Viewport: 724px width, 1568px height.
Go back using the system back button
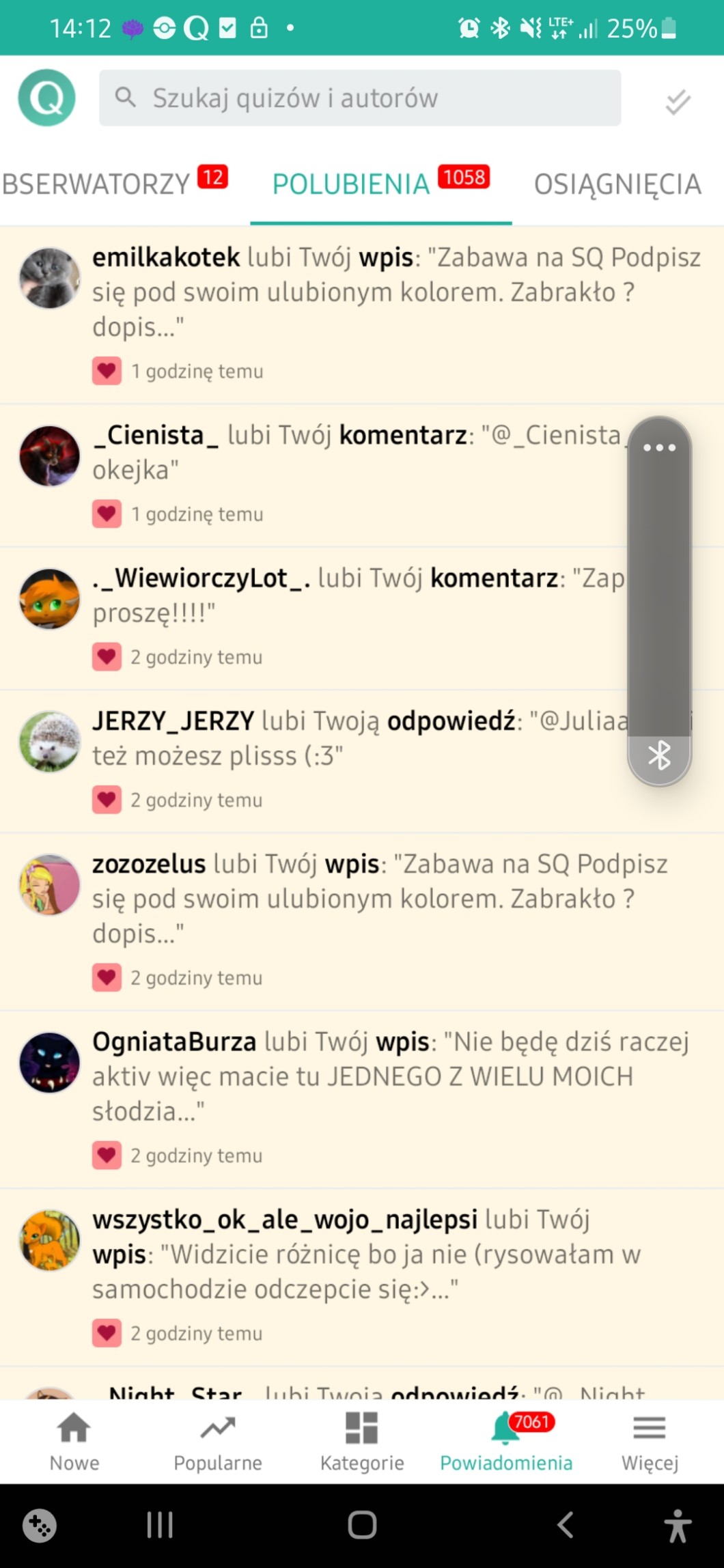click(x=564, y=1524)
